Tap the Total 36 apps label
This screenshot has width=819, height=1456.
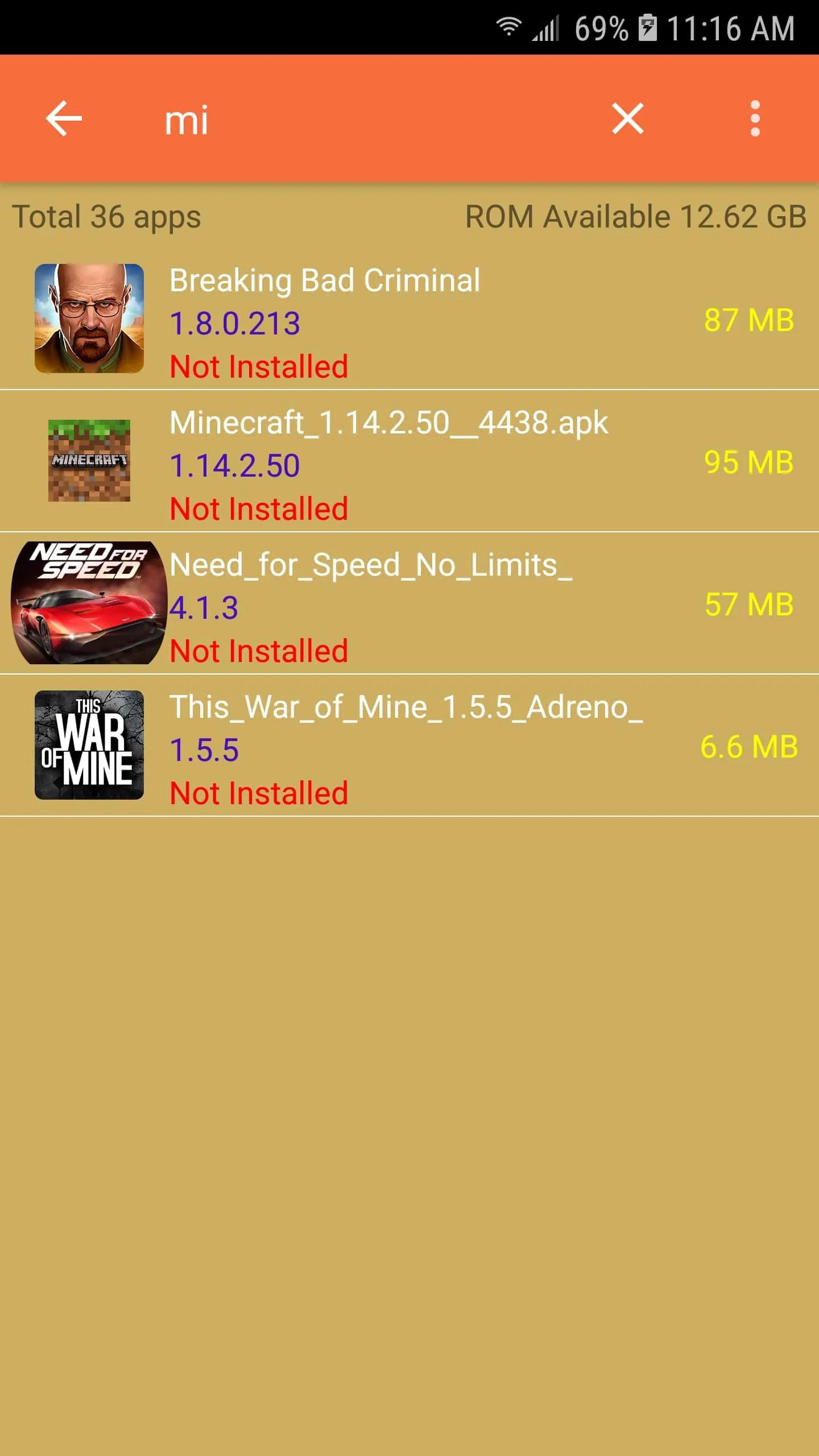pos(106,216)
